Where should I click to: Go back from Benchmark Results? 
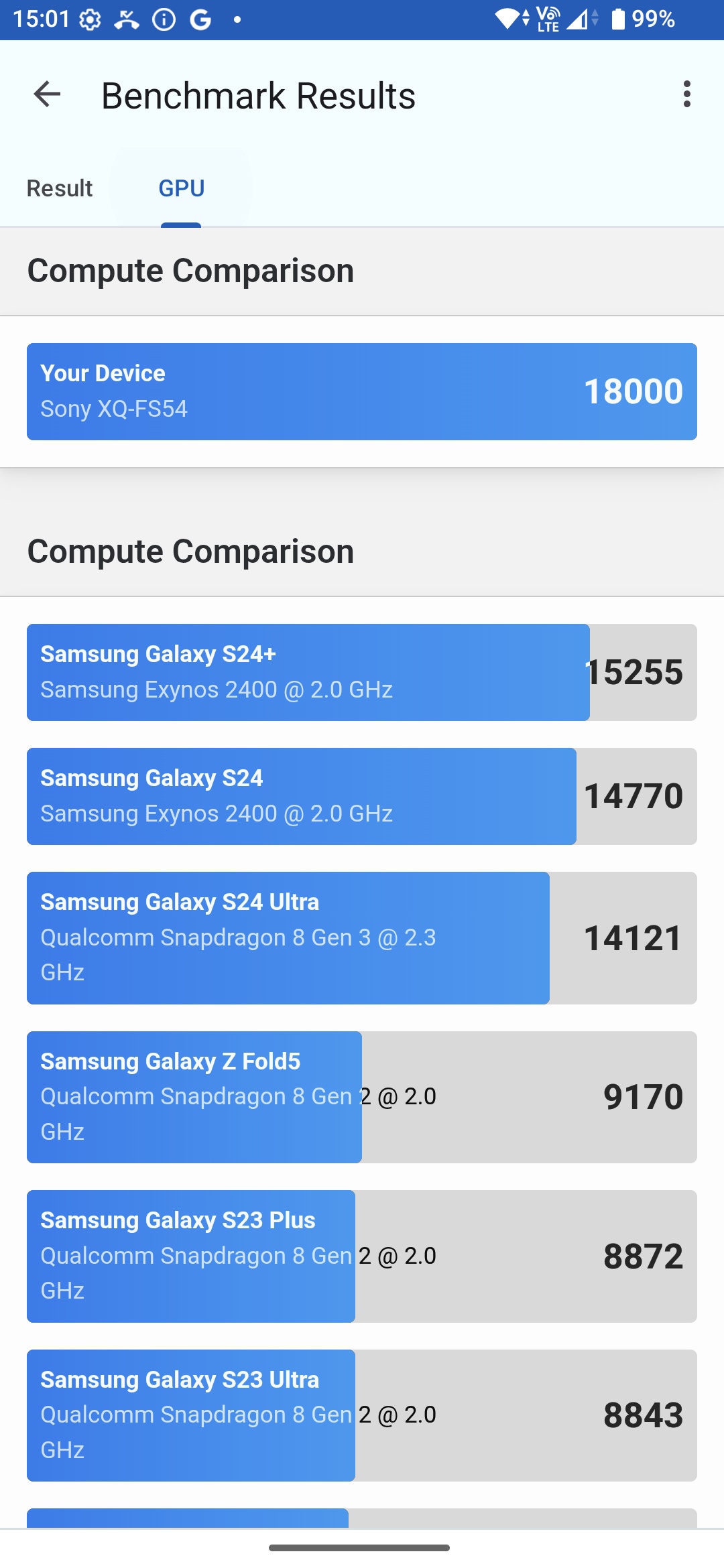pos(47,94)
